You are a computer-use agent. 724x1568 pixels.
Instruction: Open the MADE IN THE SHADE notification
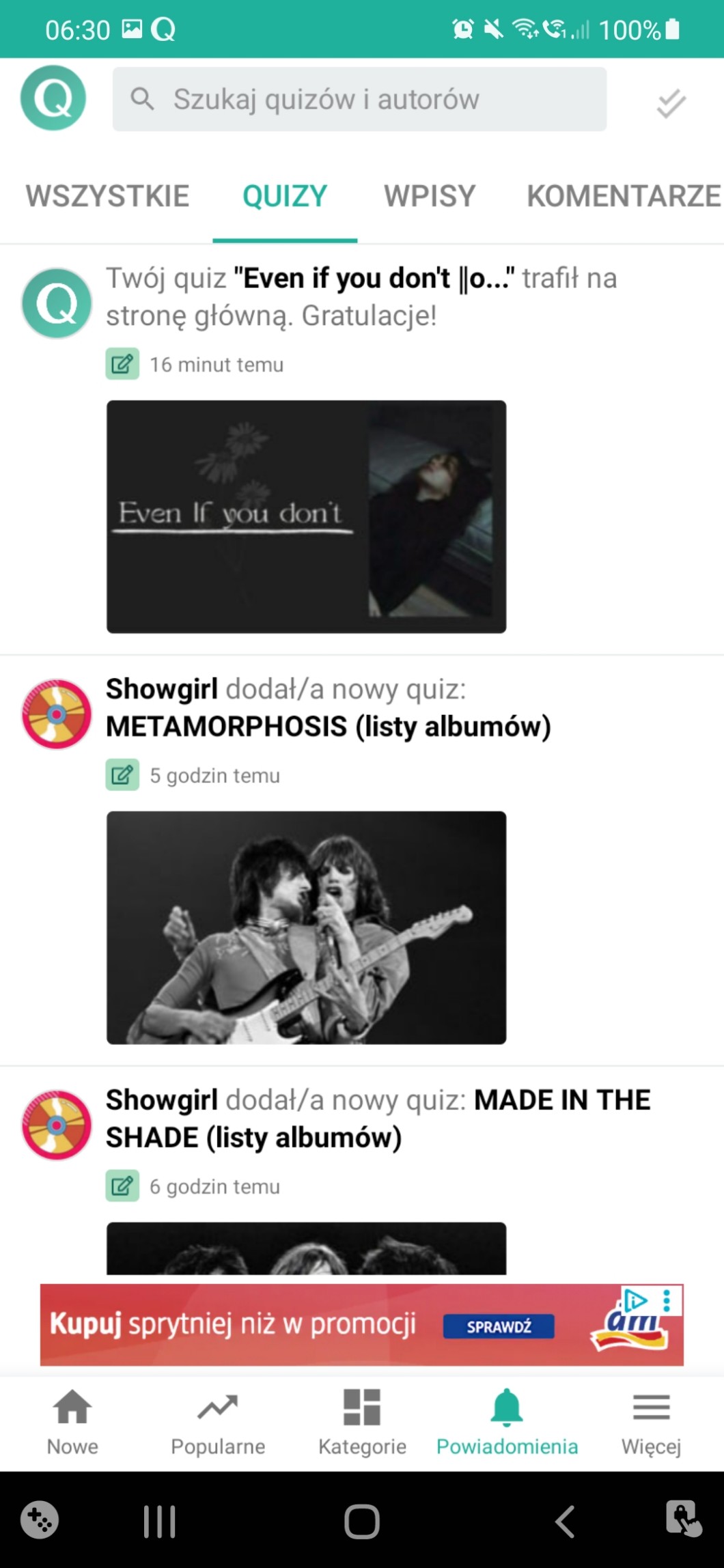pyautogui.click(x=378, y=1119)
